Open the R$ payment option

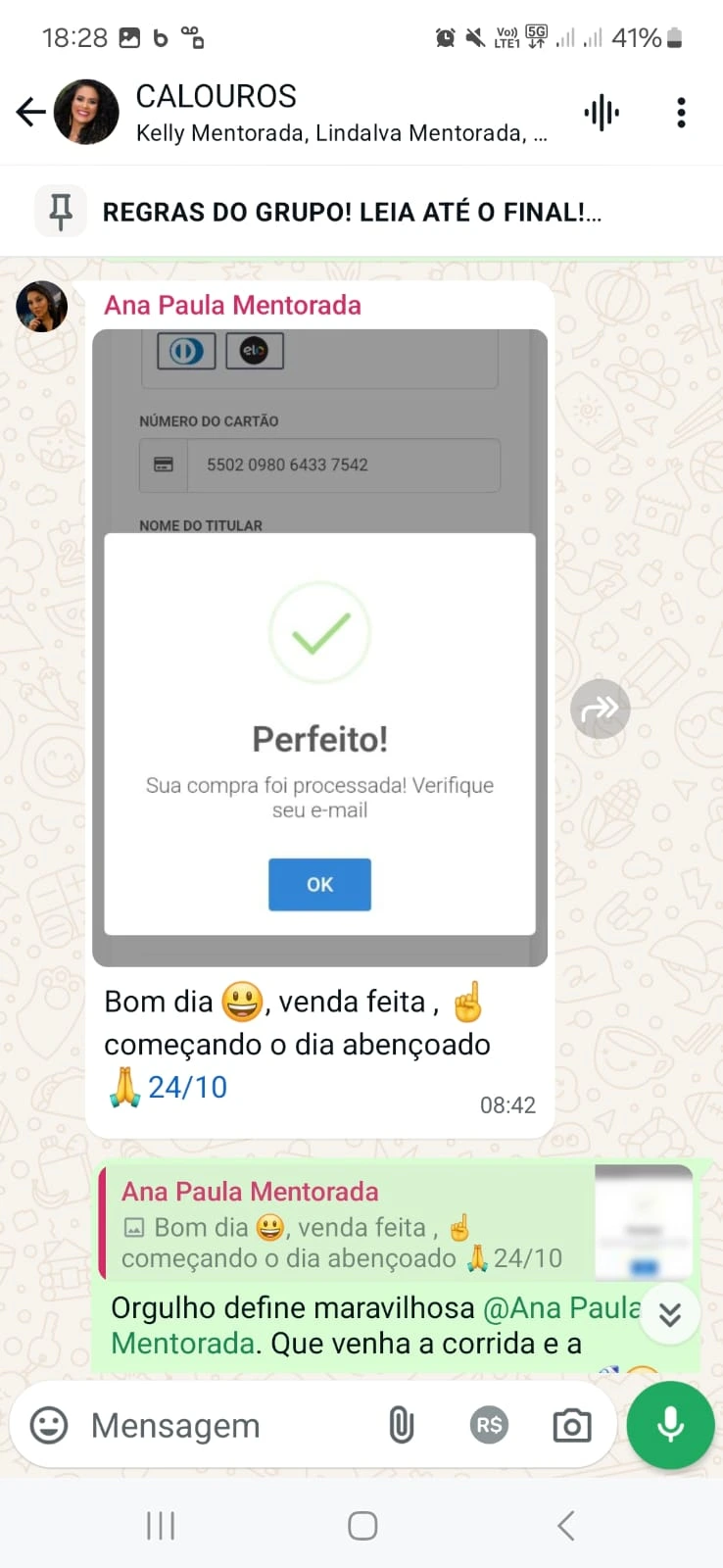489,1425
